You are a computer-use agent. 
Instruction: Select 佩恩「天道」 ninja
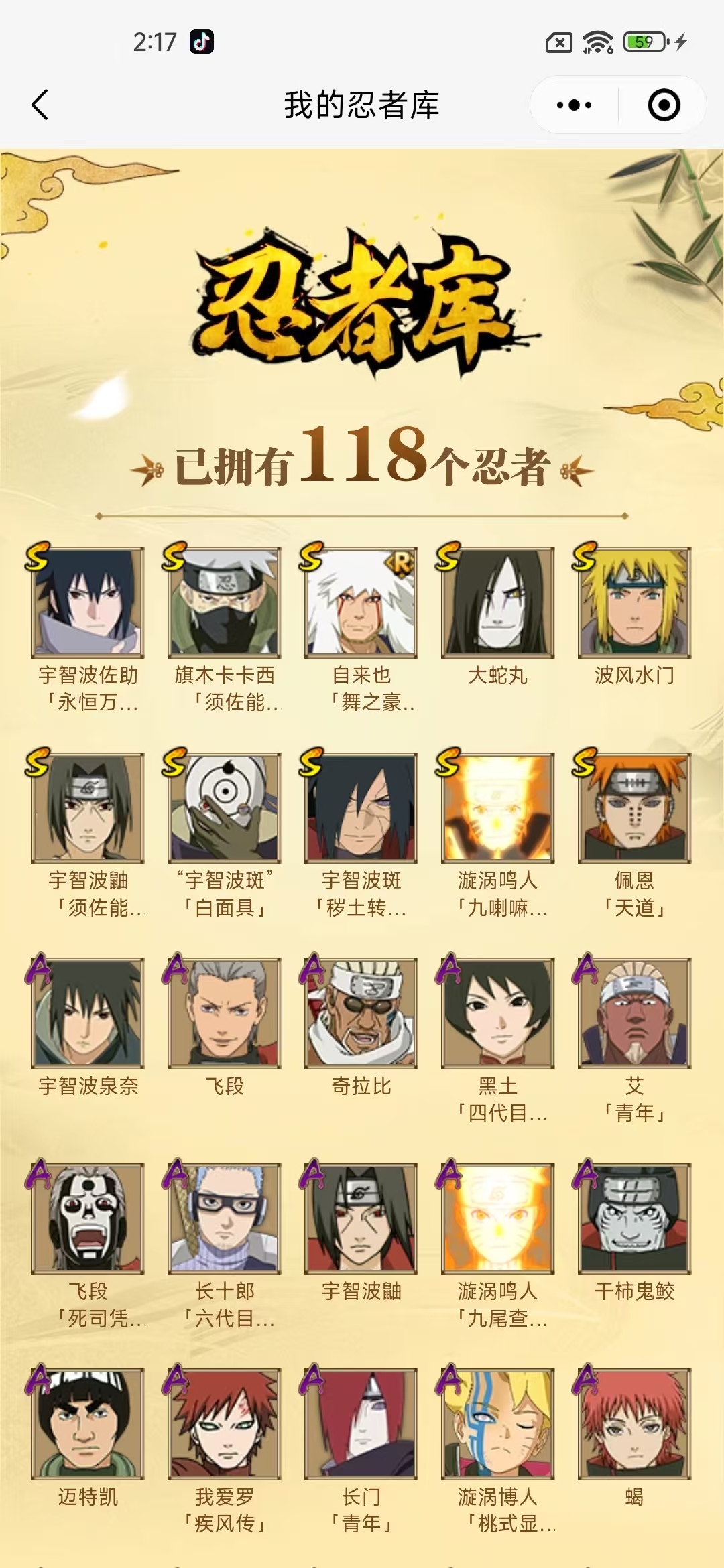pos(634,807)
